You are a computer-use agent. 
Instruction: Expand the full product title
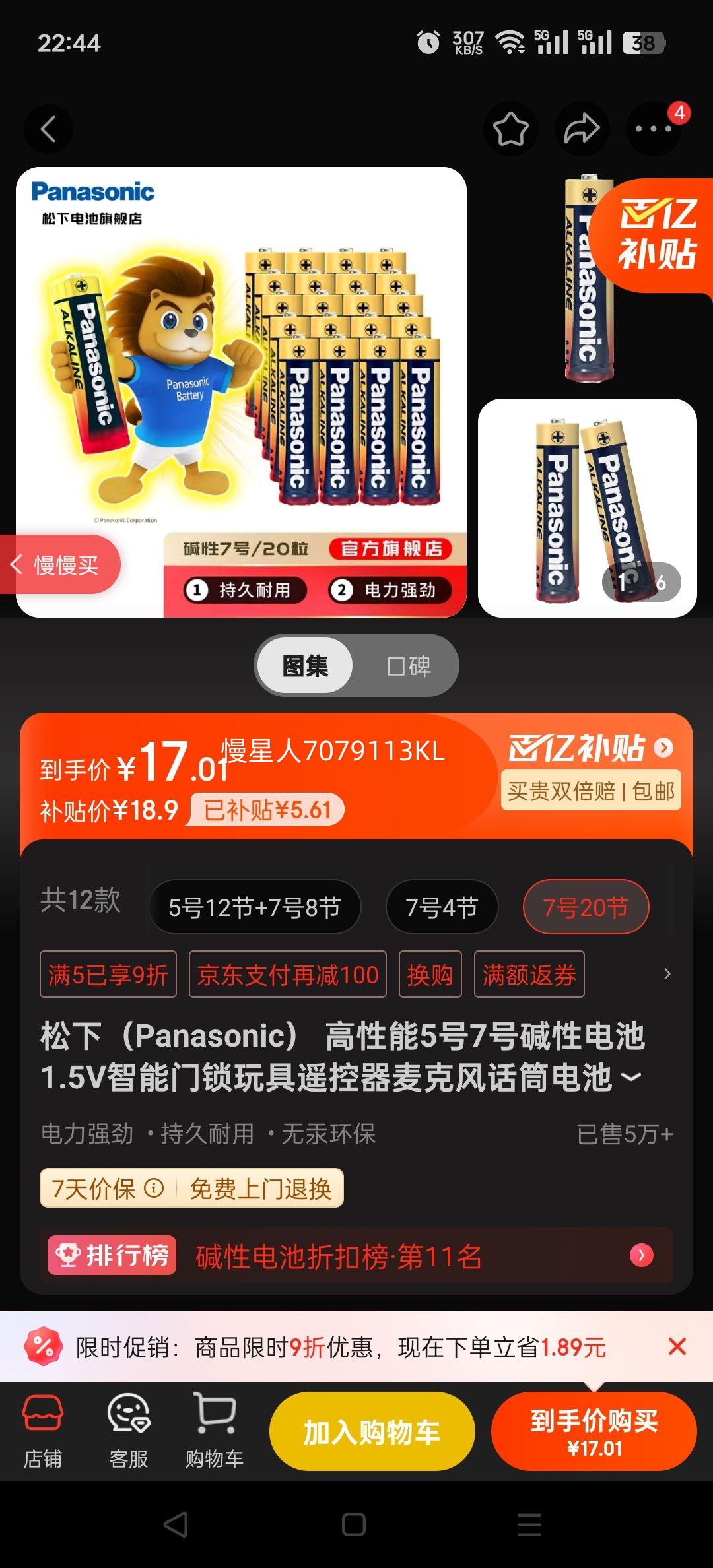(632, 1077)
